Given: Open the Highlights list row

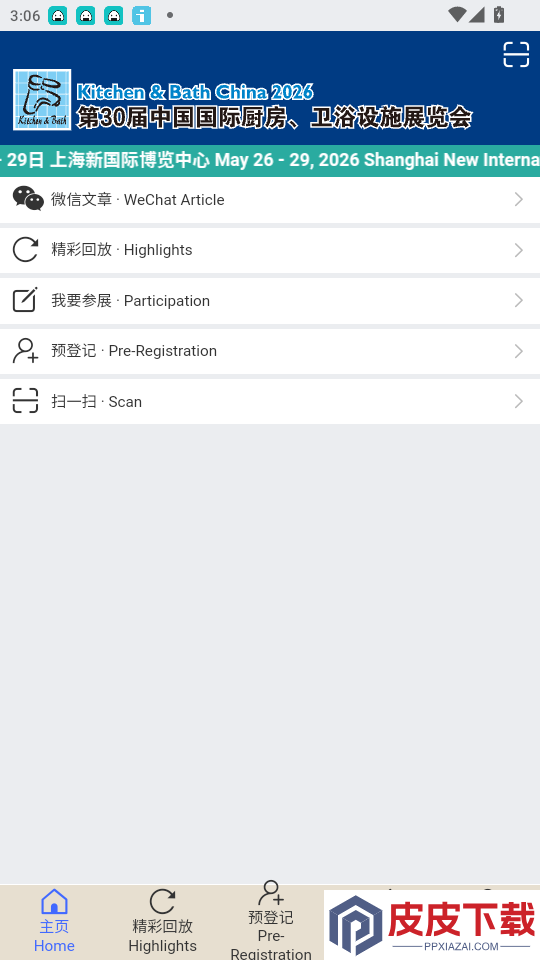Looking at the screenshot, I should [x=270, y=250].
